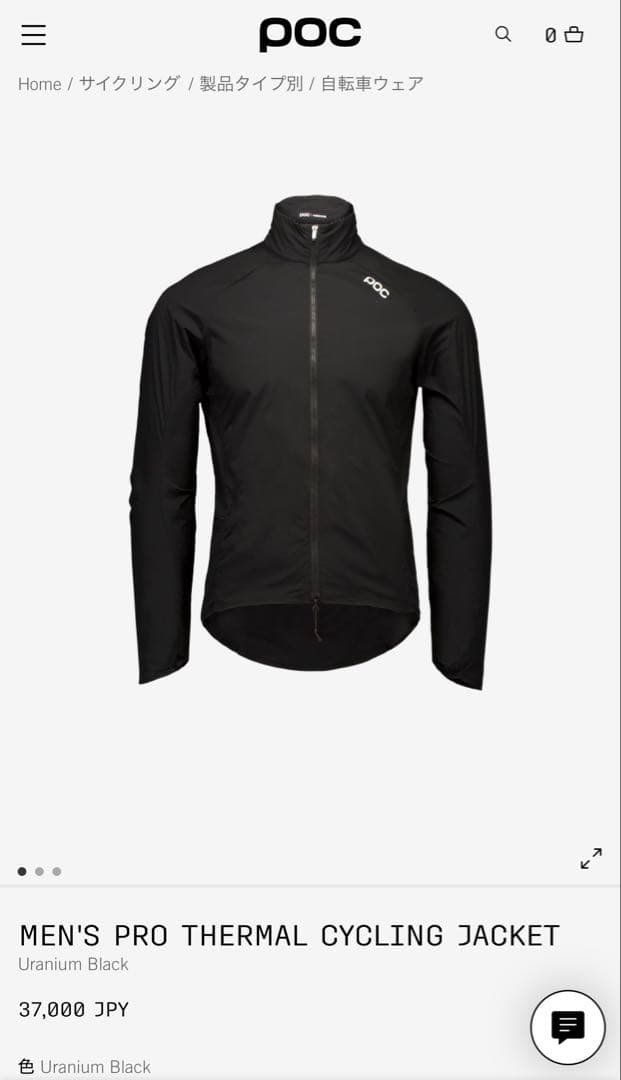This screenshot has width=621, height=1080.
Task: Open the 製品タイプ別 breadcrumb link
Action: coord(251,84)
